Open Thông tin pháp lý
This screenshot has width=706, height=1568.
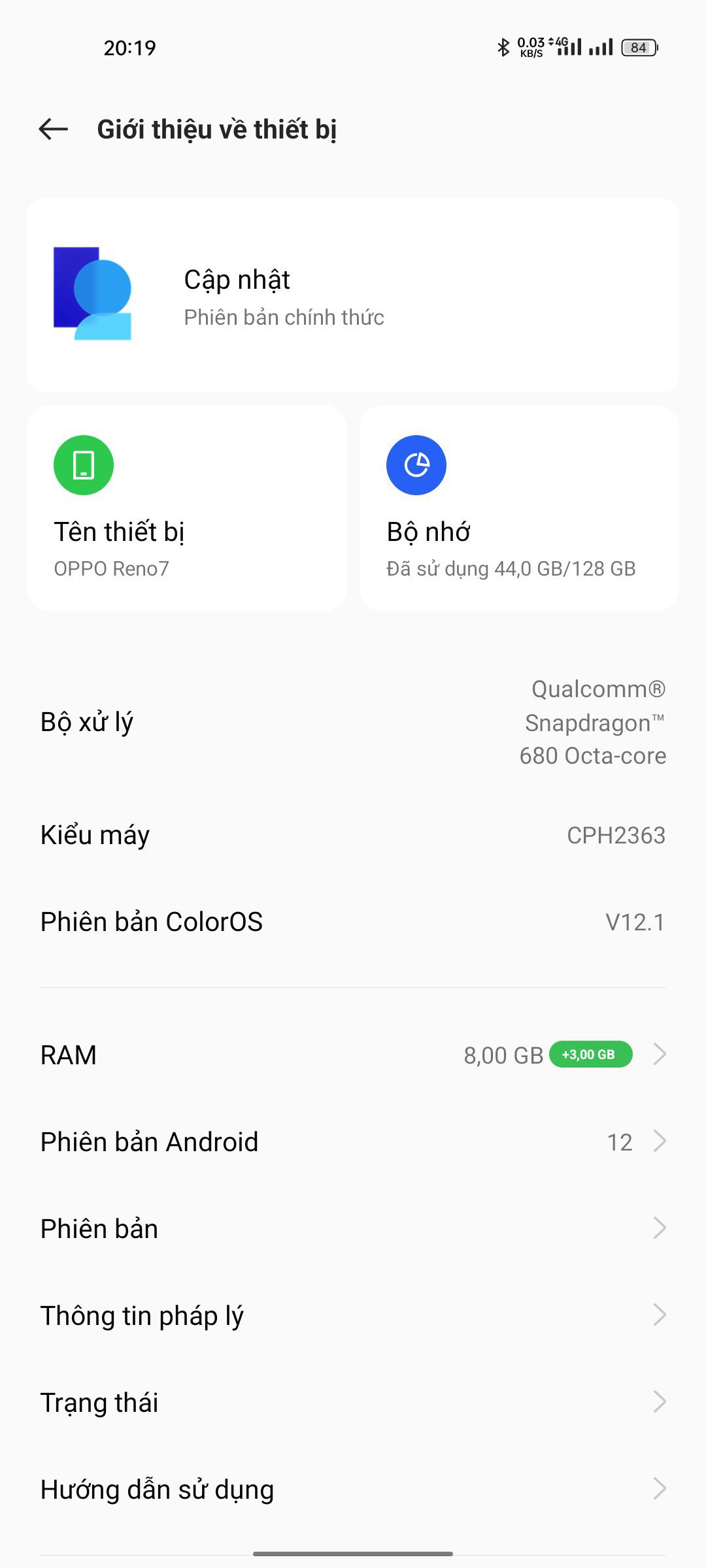(x=352, y=1315)
